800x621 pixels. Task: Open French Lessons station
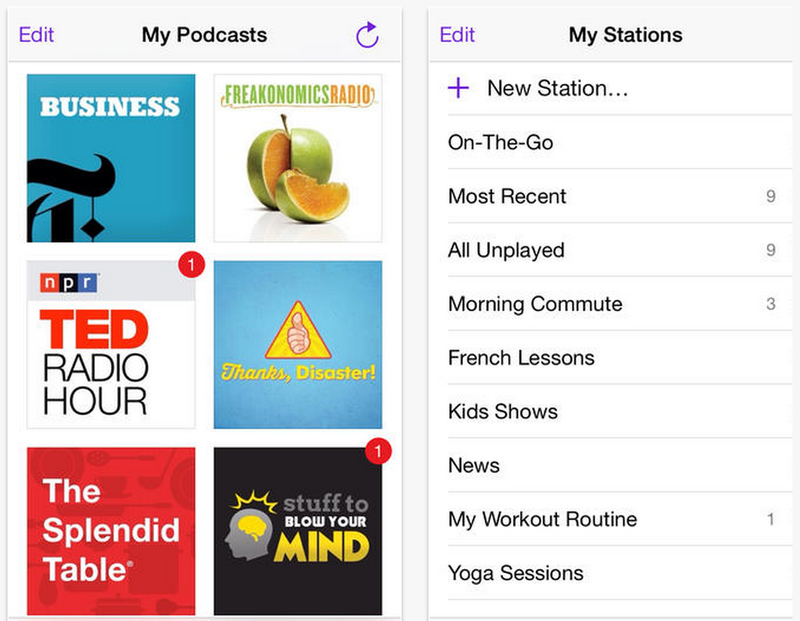tap(521, 358)
